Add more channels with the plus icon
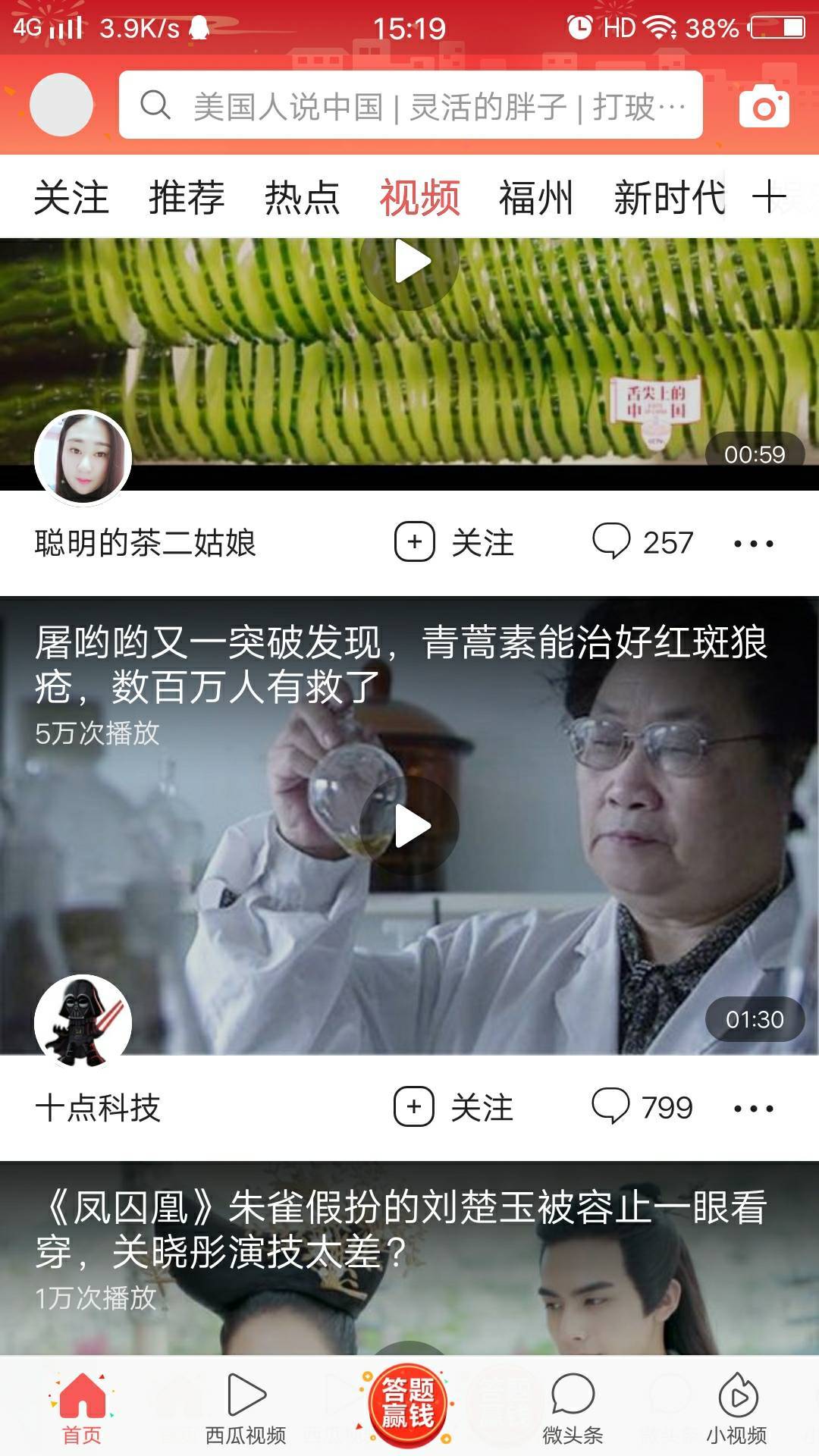Screen dimensions: 819x1456 pyautogui.click(x=769, y=198)
